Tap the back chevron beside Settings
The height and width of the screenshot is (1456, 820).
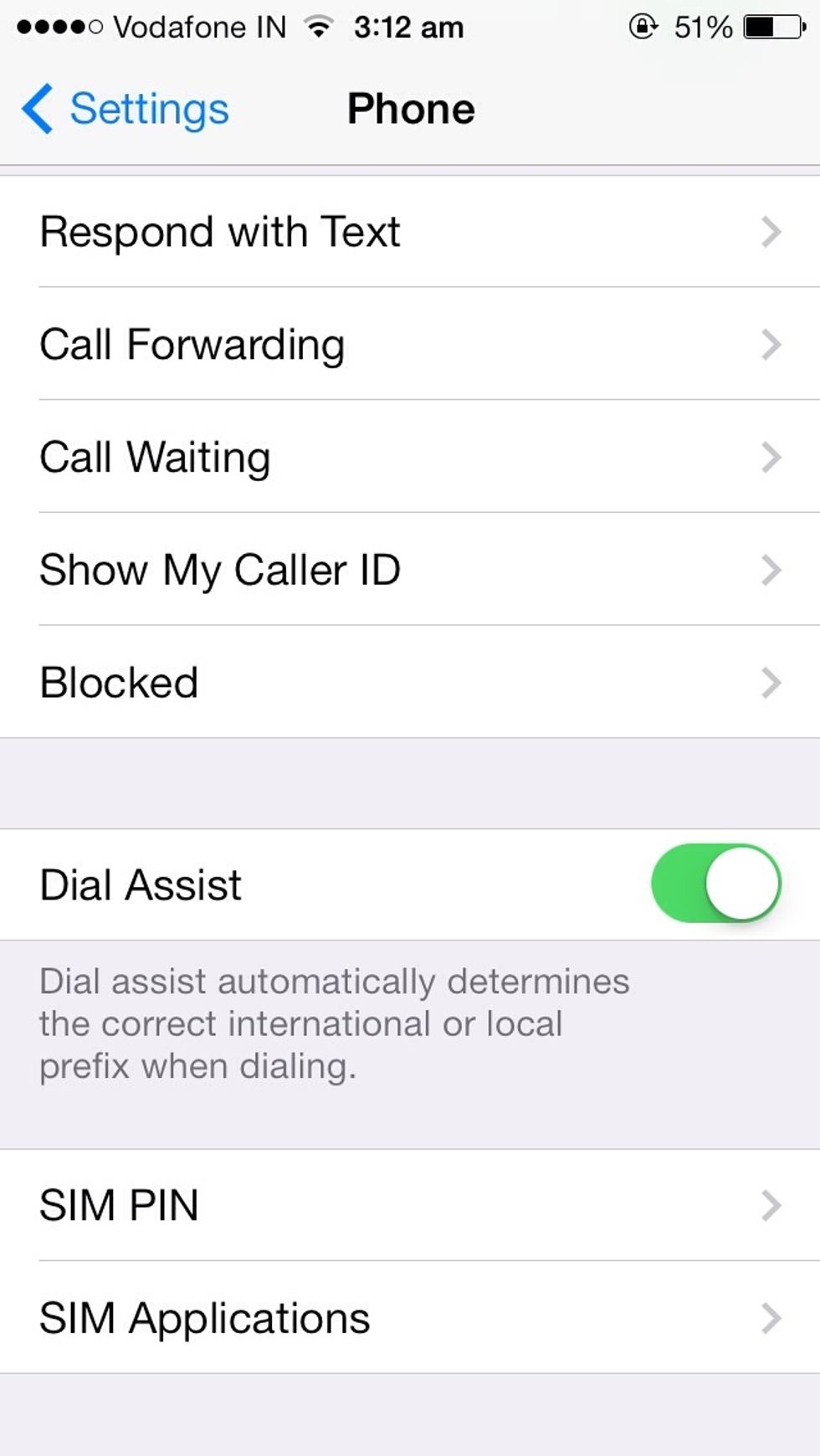(x=37, y=108)
